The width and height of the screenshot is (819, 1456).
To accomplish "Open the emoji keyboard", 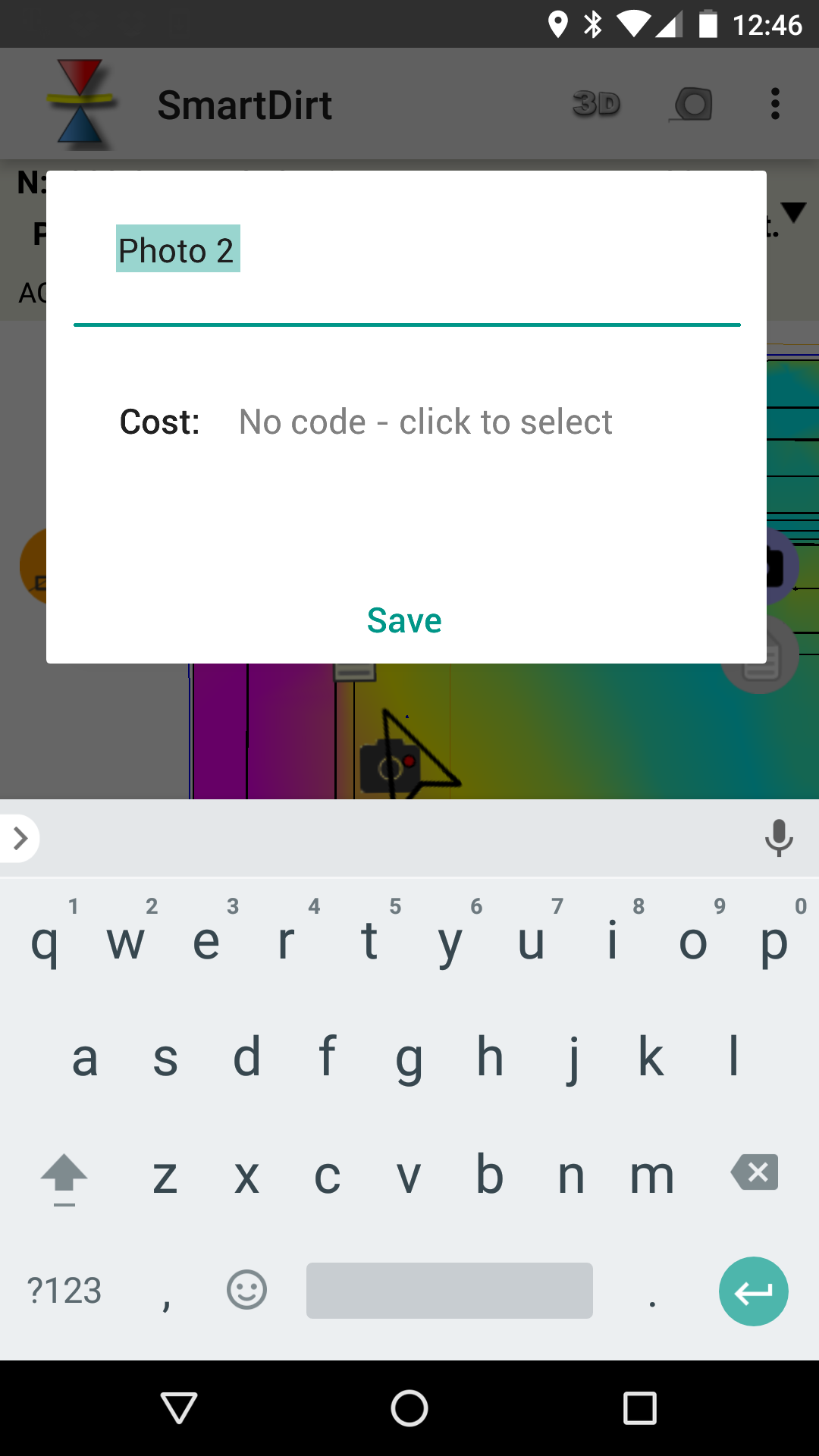I will point(246,1291).
